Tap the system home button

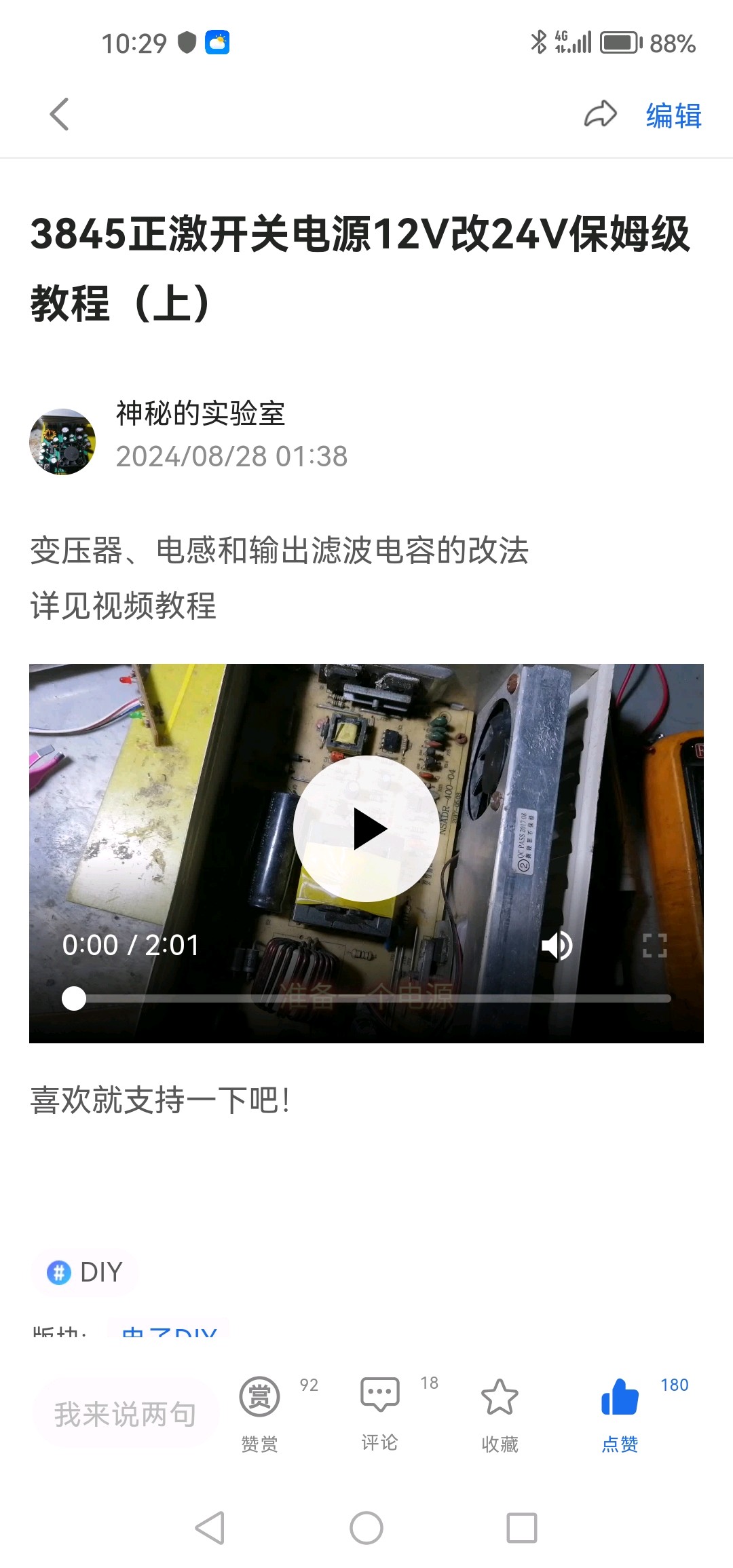(x=366, y=1529)
